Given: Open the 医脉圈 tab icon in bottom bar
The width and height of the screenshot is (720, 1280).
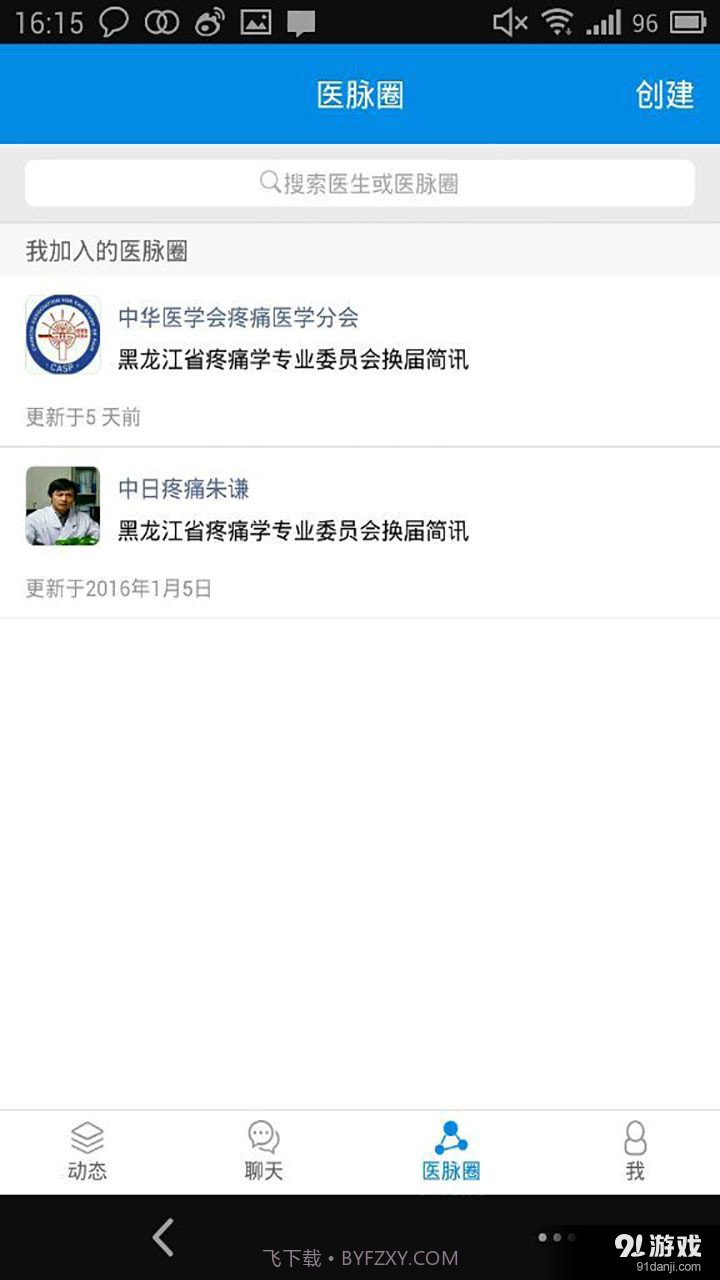Looking at the screenshot, I should [452, 1137].
